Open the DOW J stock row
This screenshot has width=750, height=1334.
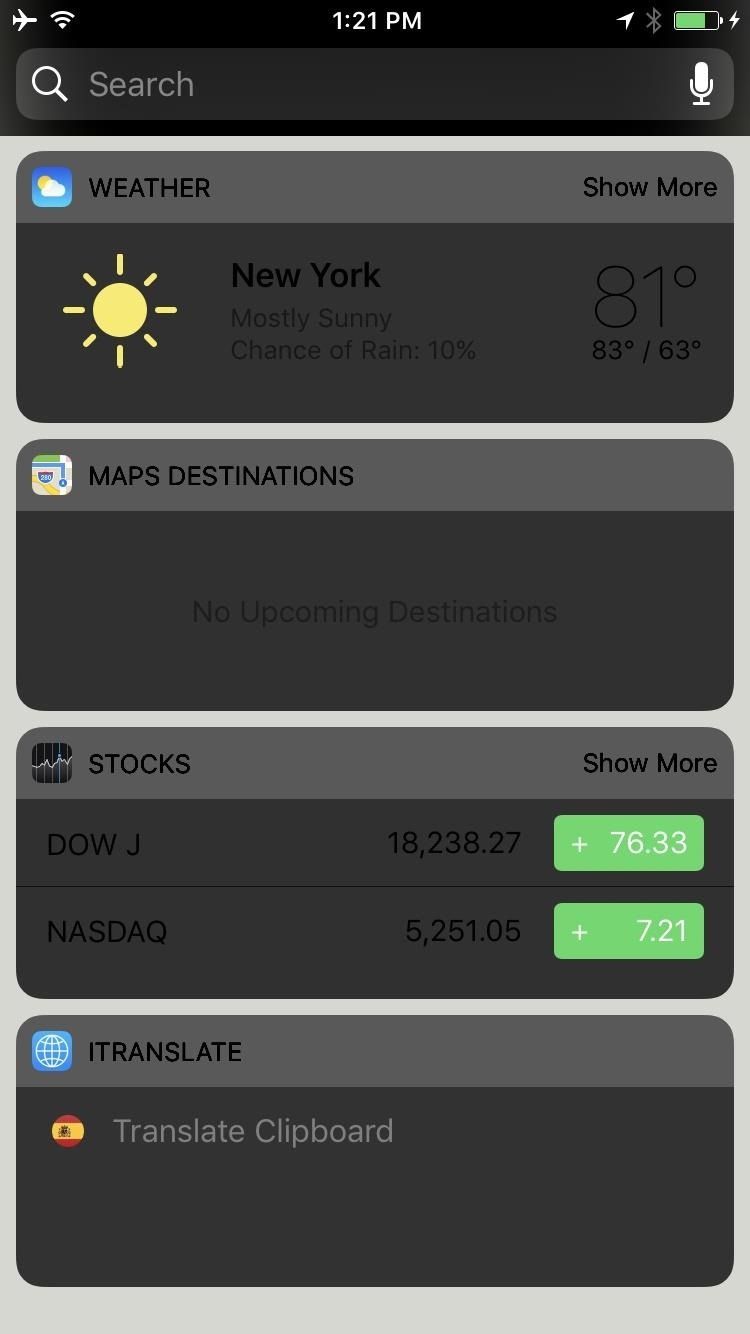pos(280,843)
